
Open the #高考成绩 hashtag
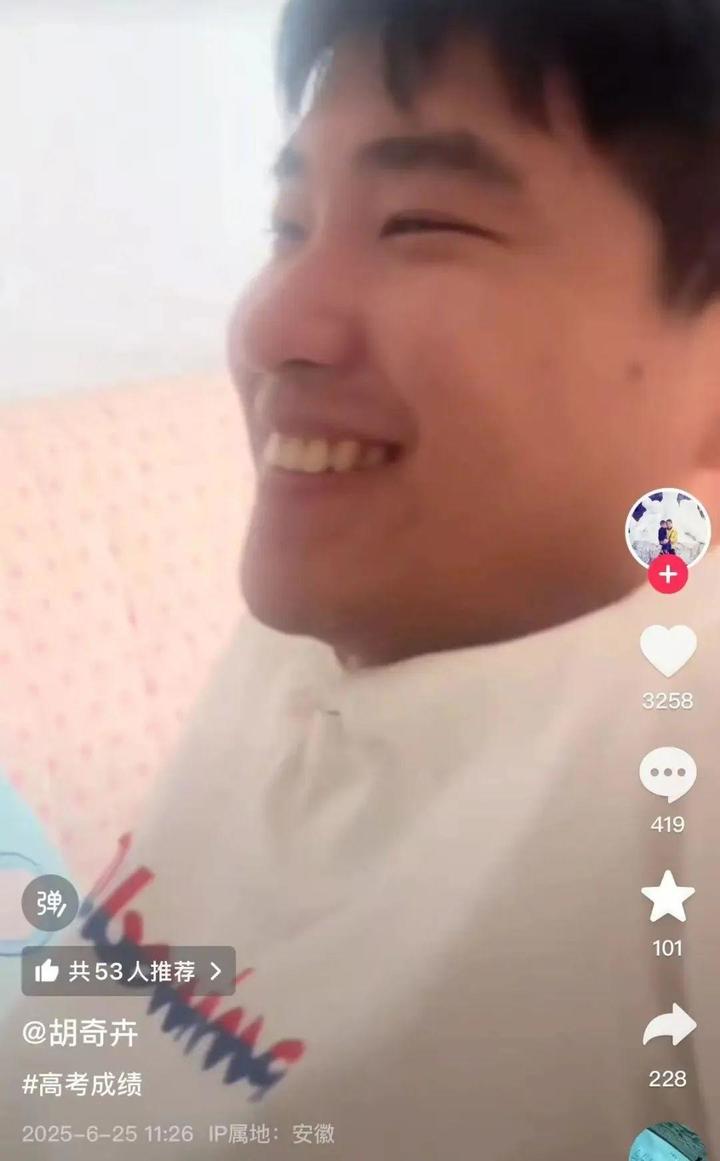82,1084
